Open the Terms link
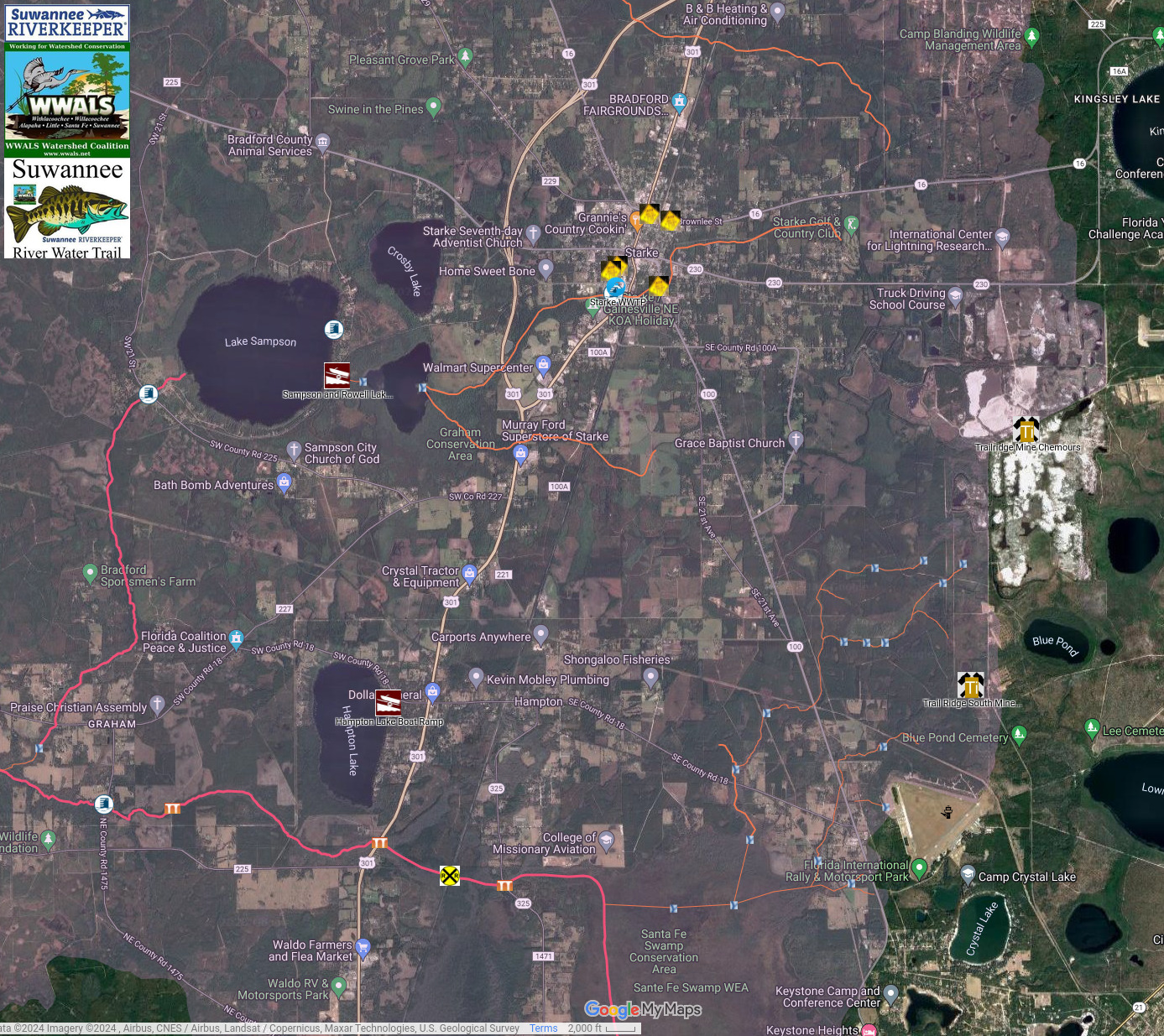This screenshot has width=1164, height=1036. 543,1028
